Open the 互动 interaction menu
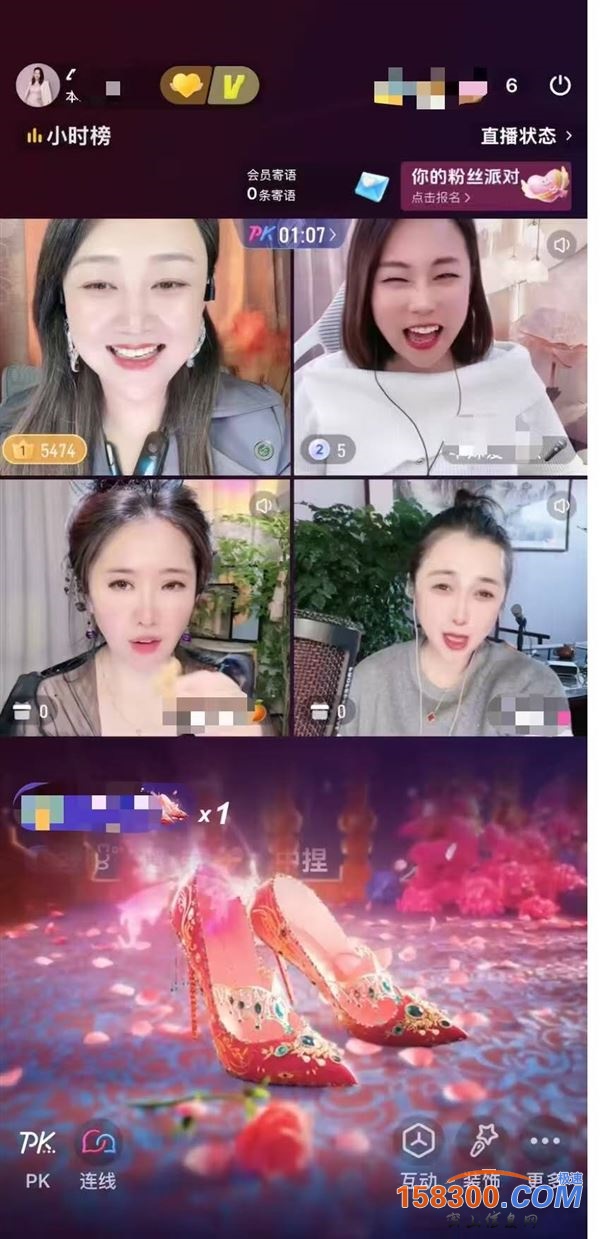Image resolution: width=600 pixels, height=1239 pixels. tap(421, 1156)
